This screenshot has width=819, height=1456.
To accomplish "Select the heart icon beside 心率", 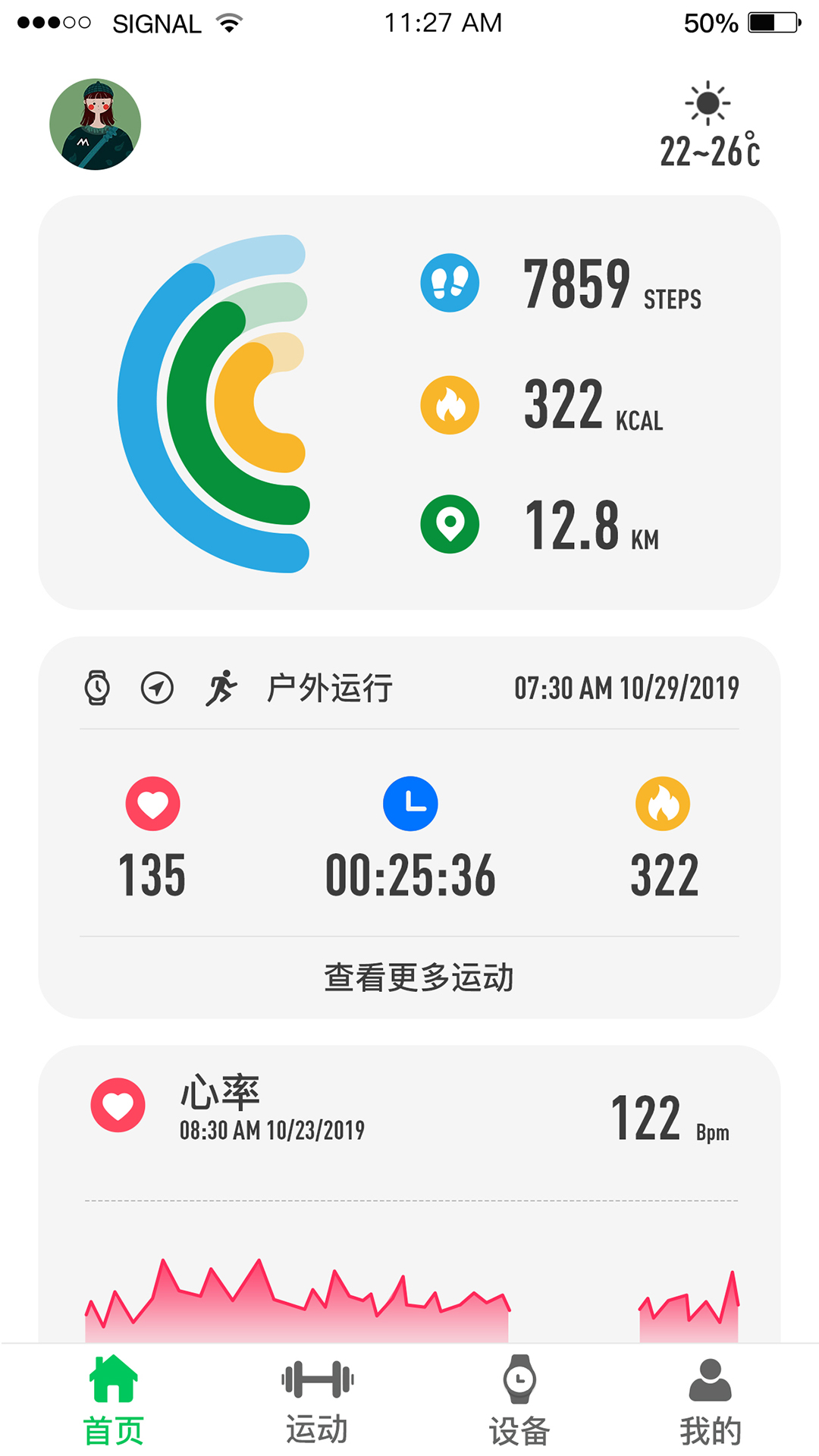I will 117,1106.
